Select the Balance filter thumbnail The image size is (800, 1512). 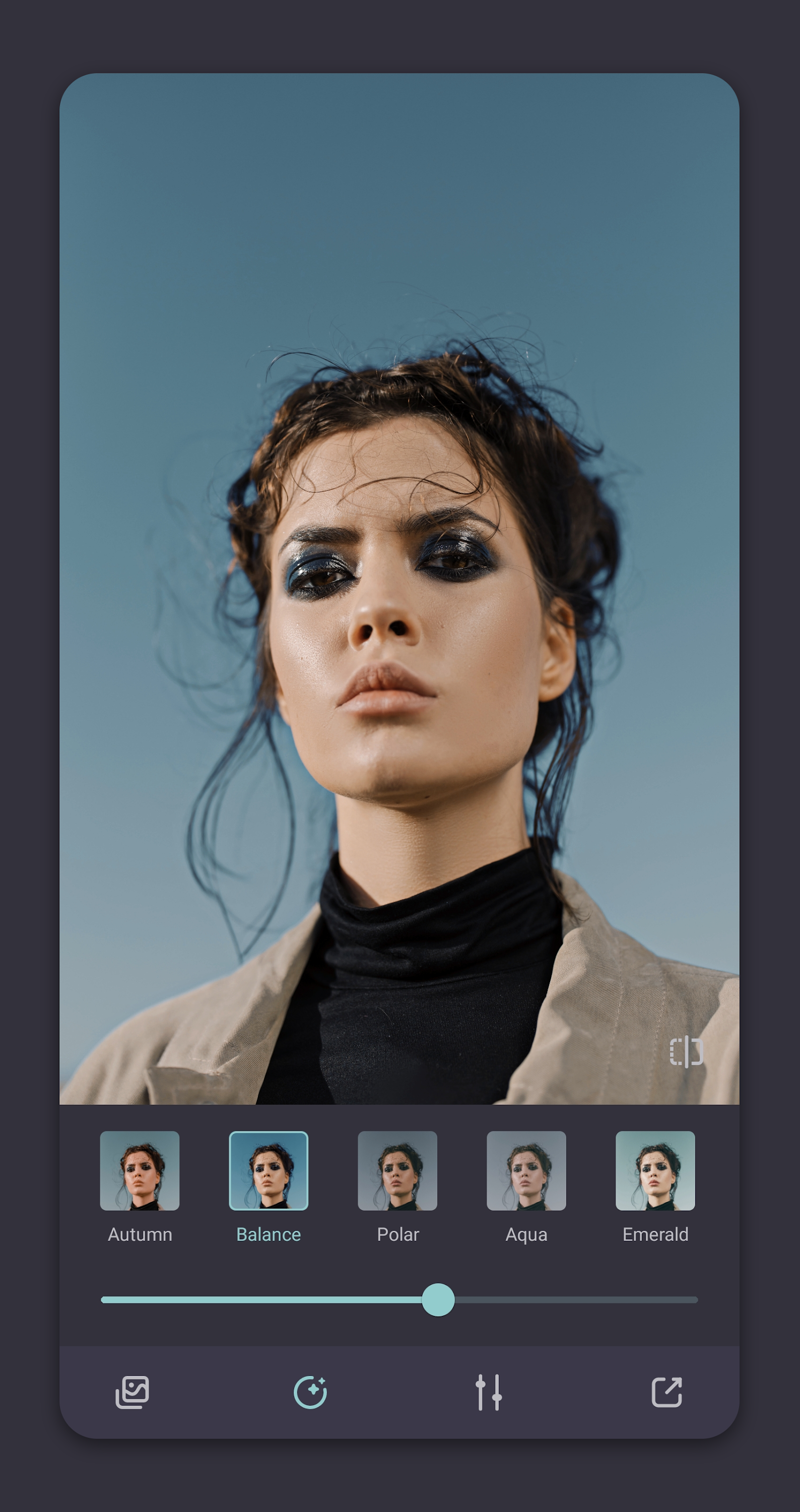click(x=269, y=1170)
